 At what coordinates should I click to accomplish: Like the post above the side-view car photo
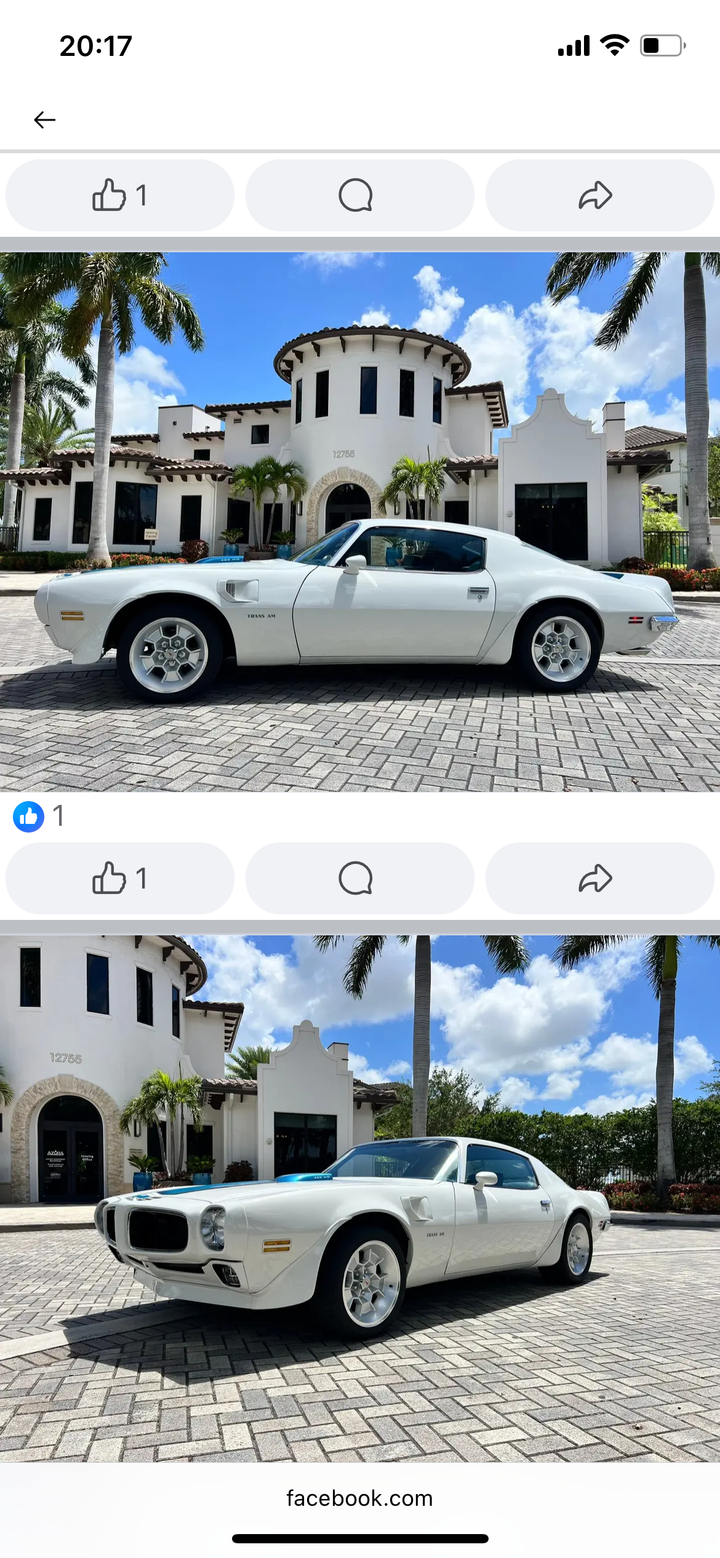[x=120, y=195]
